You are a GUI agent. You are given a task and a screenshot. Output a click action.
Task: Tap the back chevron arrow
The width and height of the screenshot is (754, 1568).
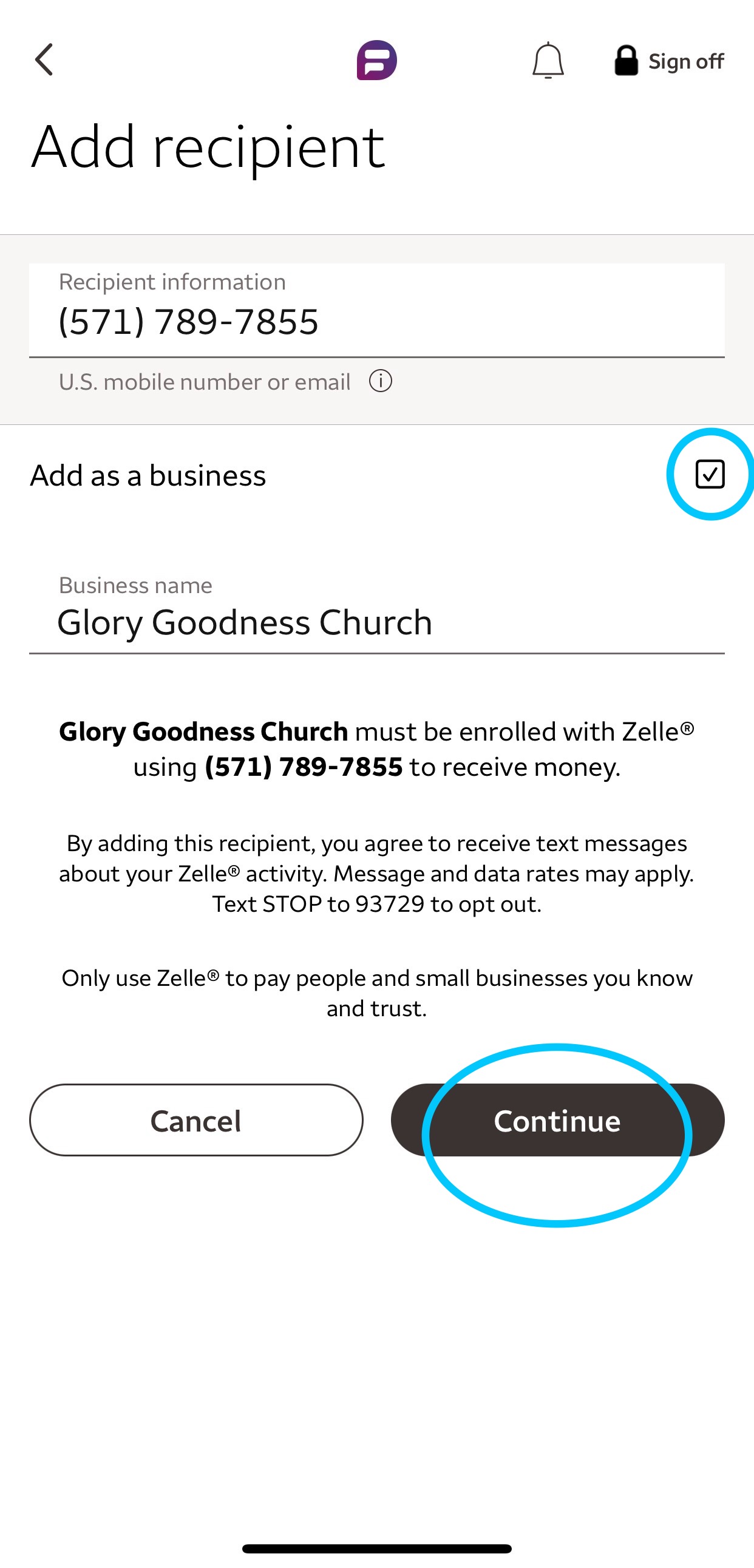coord(42,59)
